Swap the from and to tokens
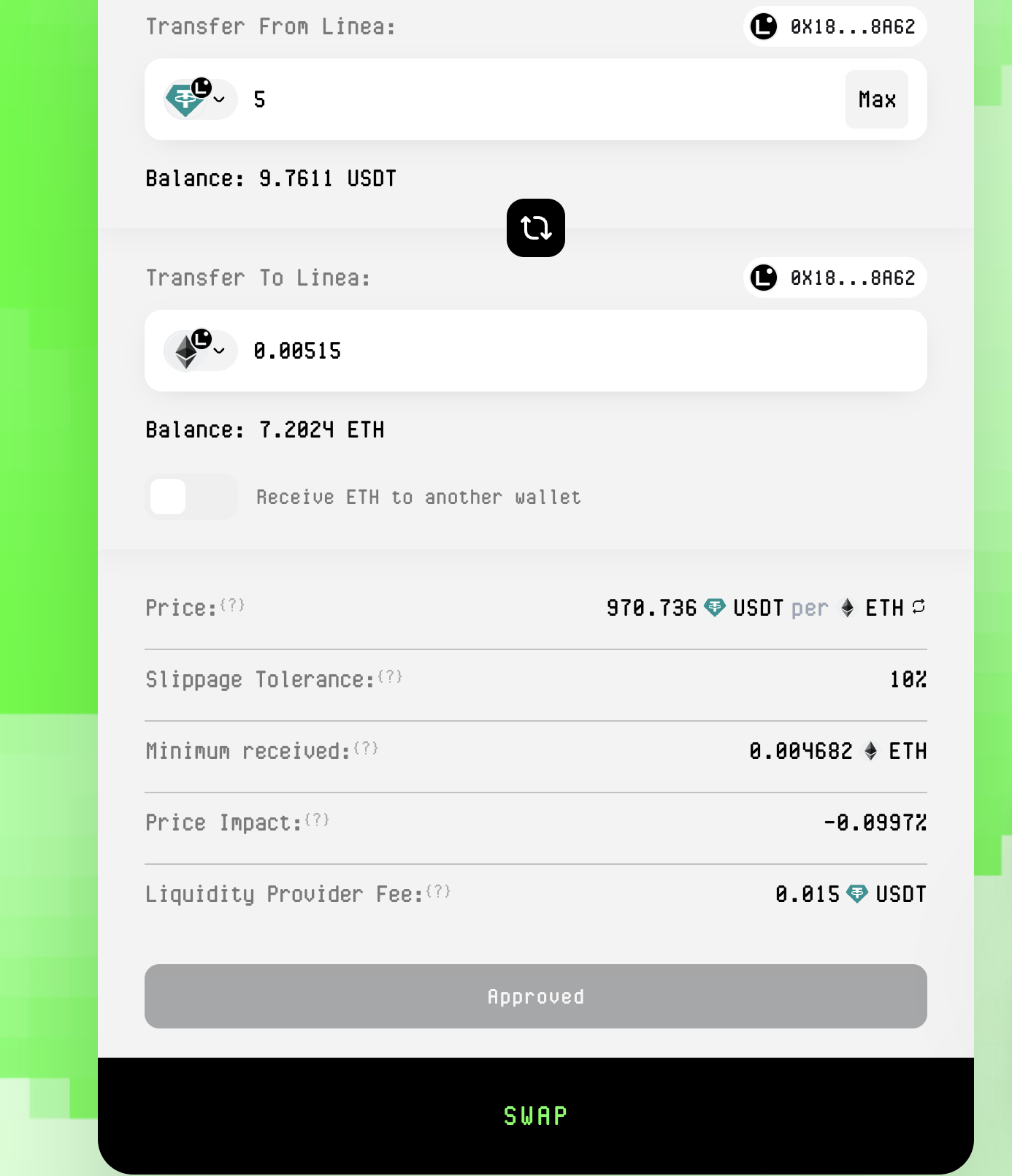The height and width of the screenshot is (1176, 1012). 535,228
